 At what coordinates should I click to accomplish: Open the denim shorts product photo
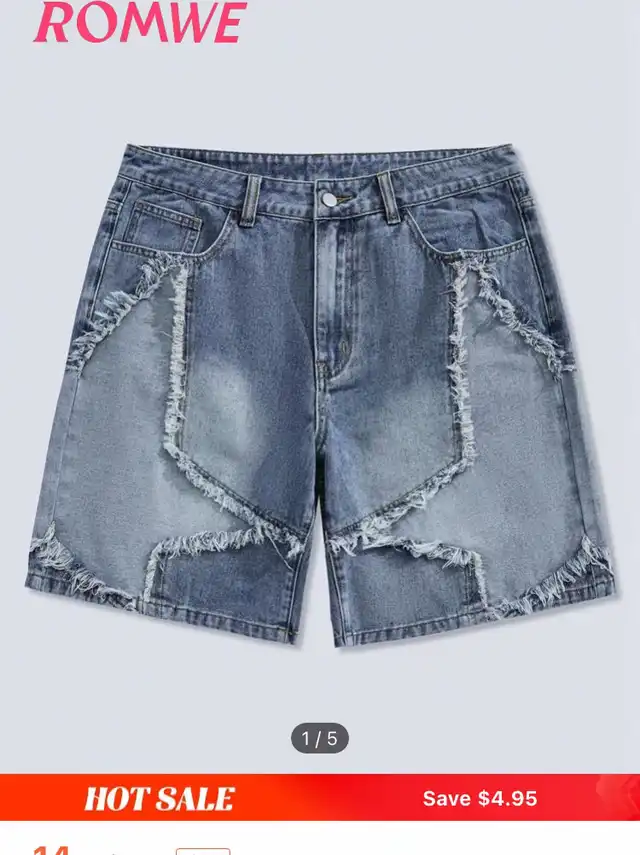coord(320,390)
